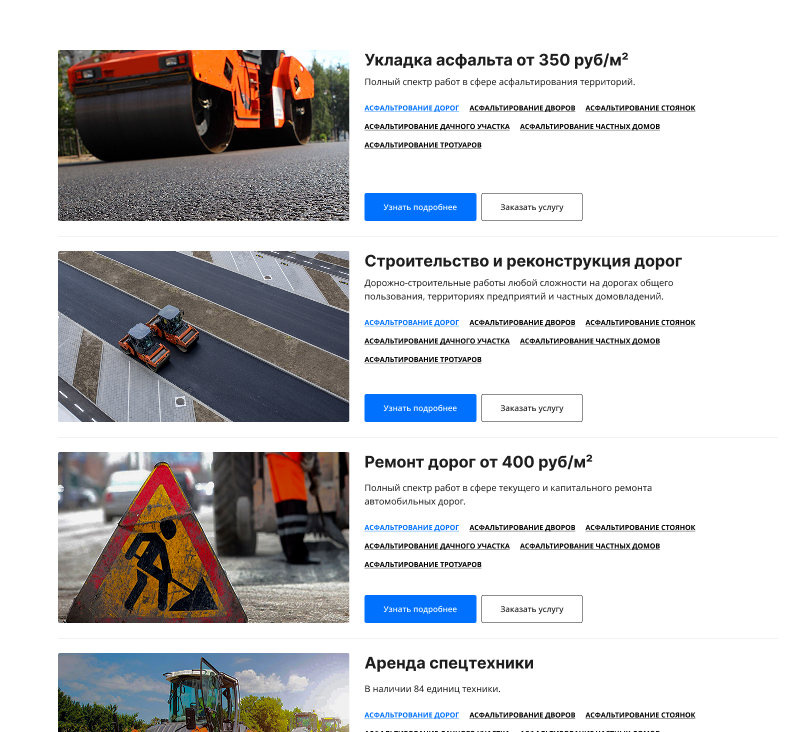Tap 'Заказать услугу' under Укладка асфальта
Image resolution: width=809 pixels, height=732 pixels.
[x=531, y=207]
